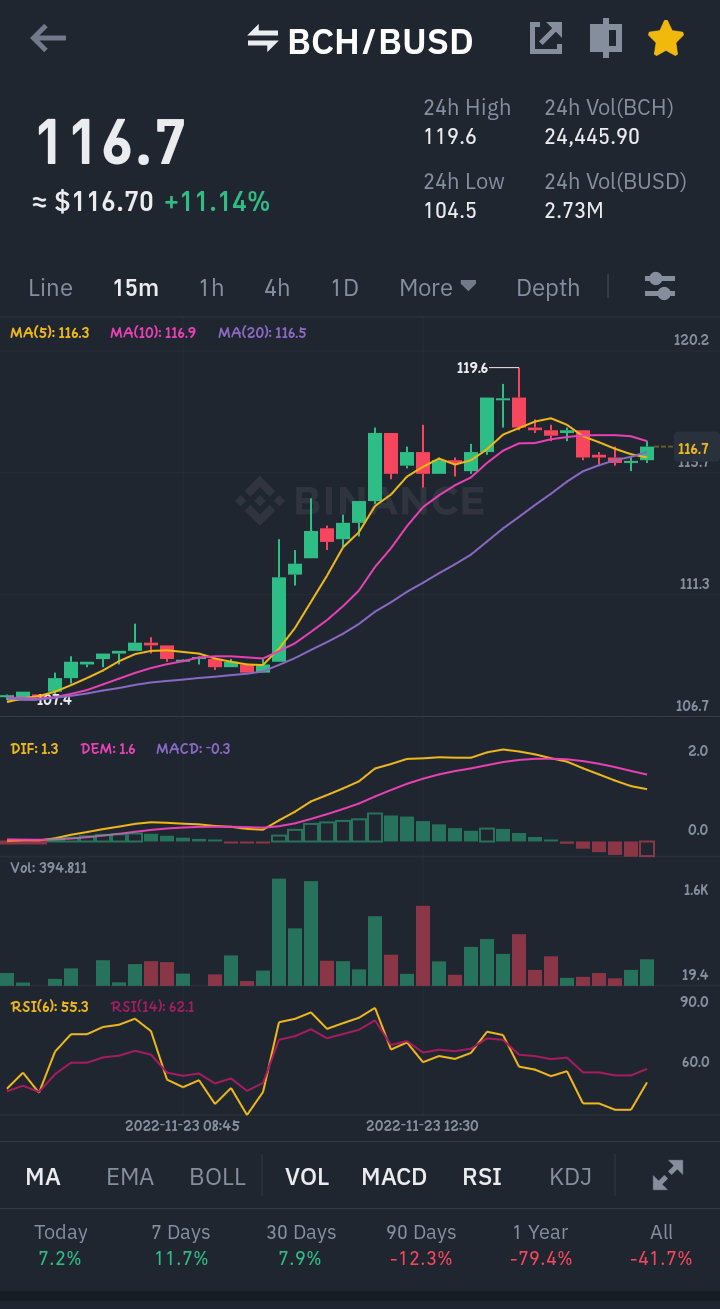The image size is (720, 1309).
Task: Tap the split-view chart icon
Action: [x=605, y=39]
